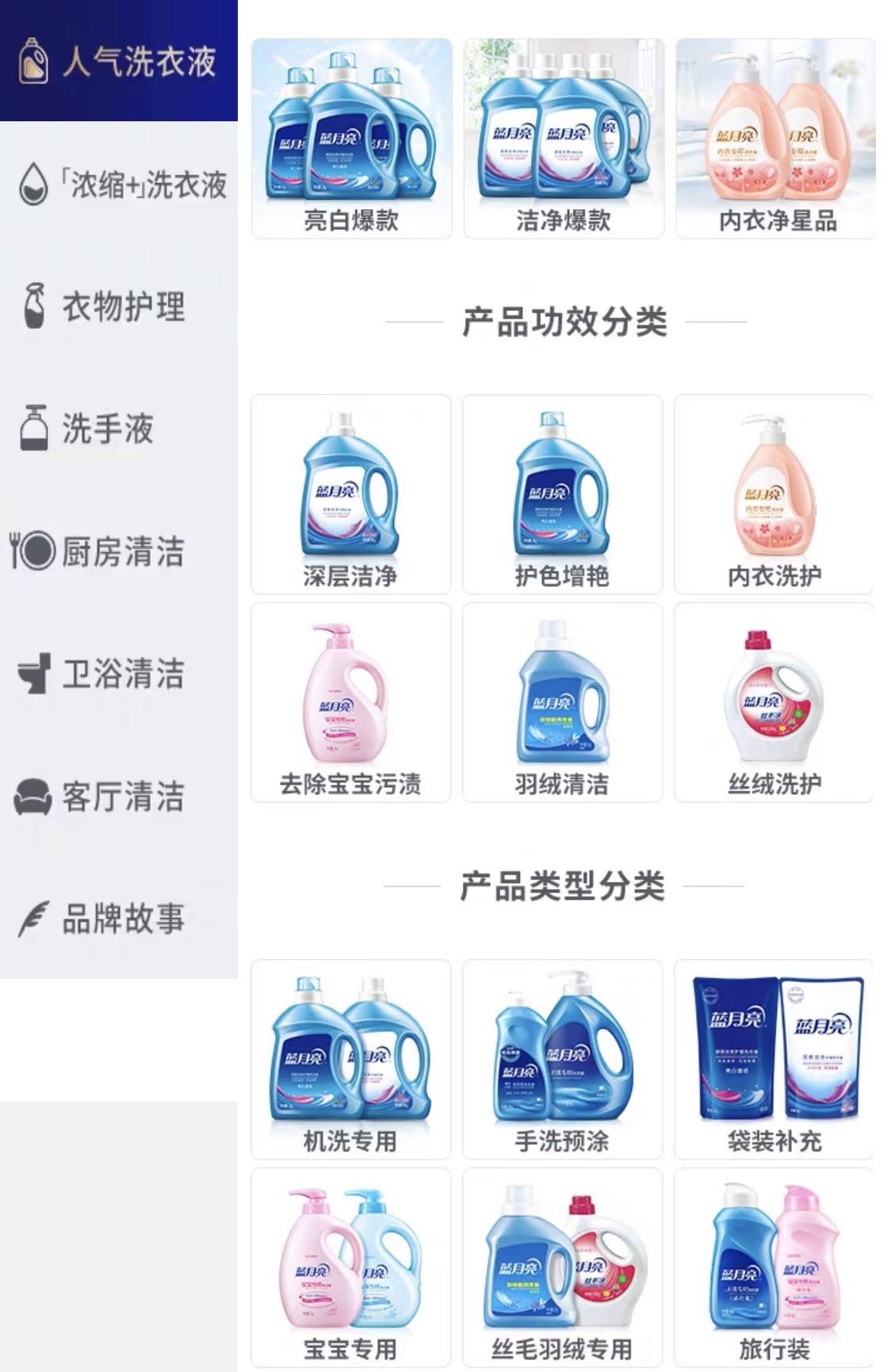
Task: View 羽绒清洁 products
Action: (x=562, y=702)
